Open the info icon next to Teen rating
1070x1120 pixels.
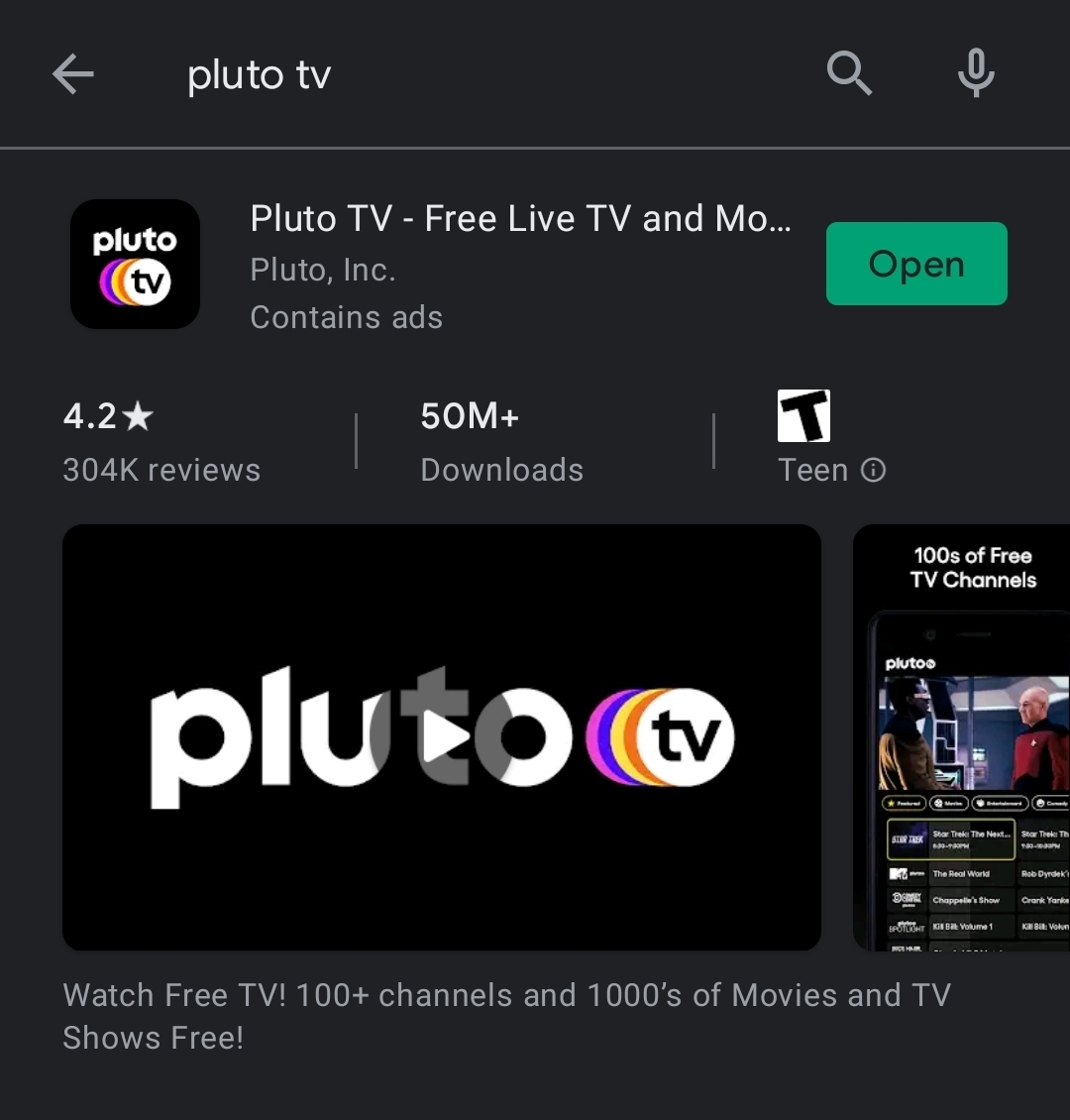(873, 471)
